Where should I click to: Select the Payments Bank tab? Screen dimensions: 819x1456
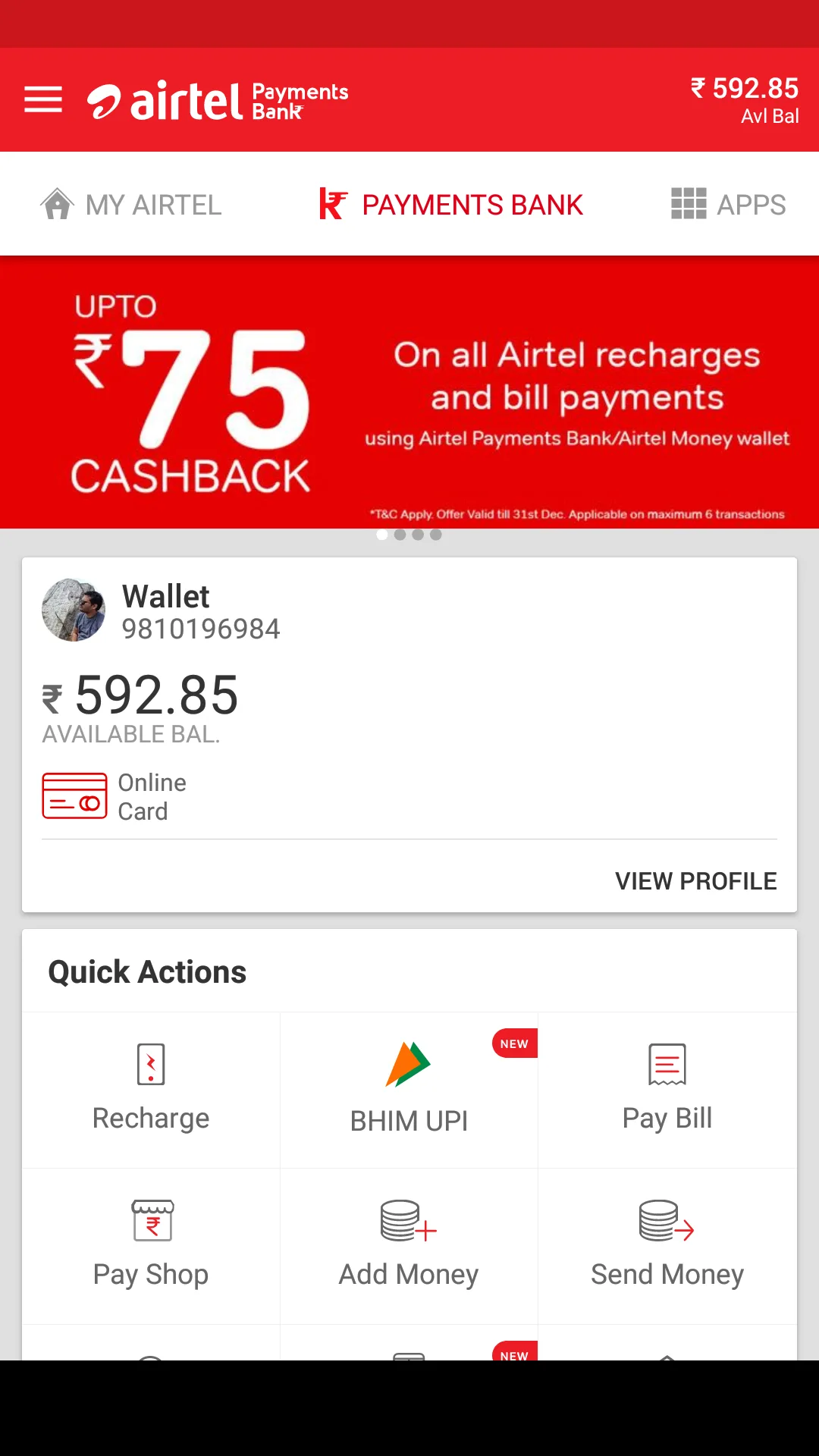click(x=451, y=205)
